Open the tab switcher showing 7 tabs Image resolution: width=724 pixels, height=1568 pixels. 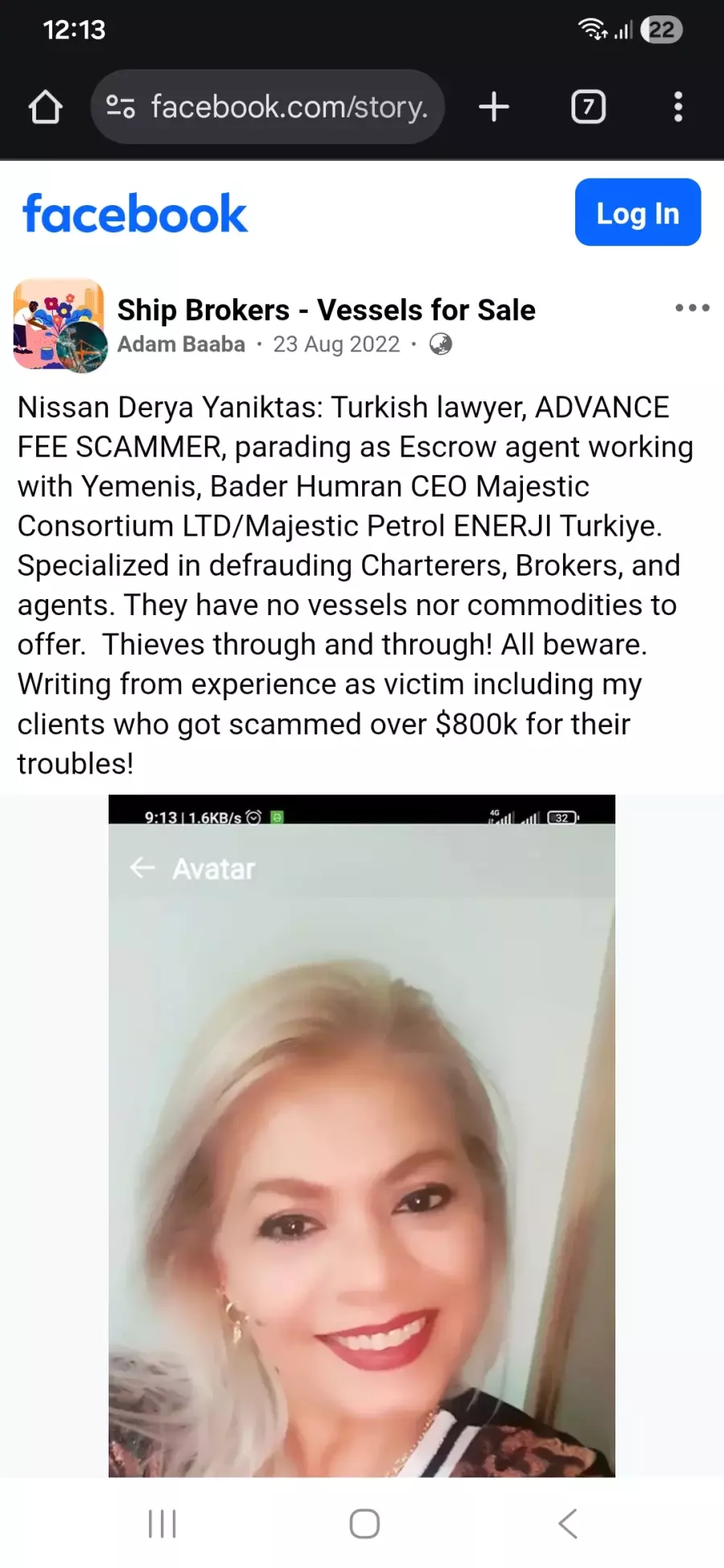click(x=588, y=107)
